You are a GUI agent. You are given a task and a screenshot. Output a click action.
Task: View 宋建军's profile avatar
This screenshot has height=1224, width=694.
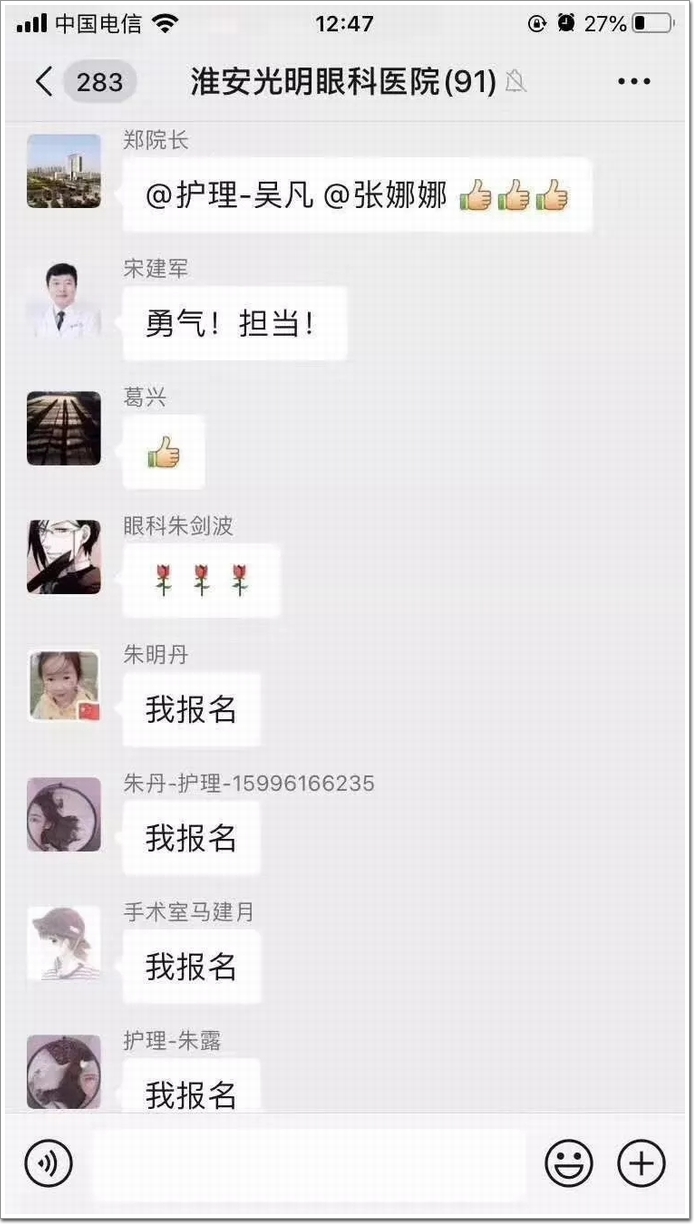tap(64, 299)
